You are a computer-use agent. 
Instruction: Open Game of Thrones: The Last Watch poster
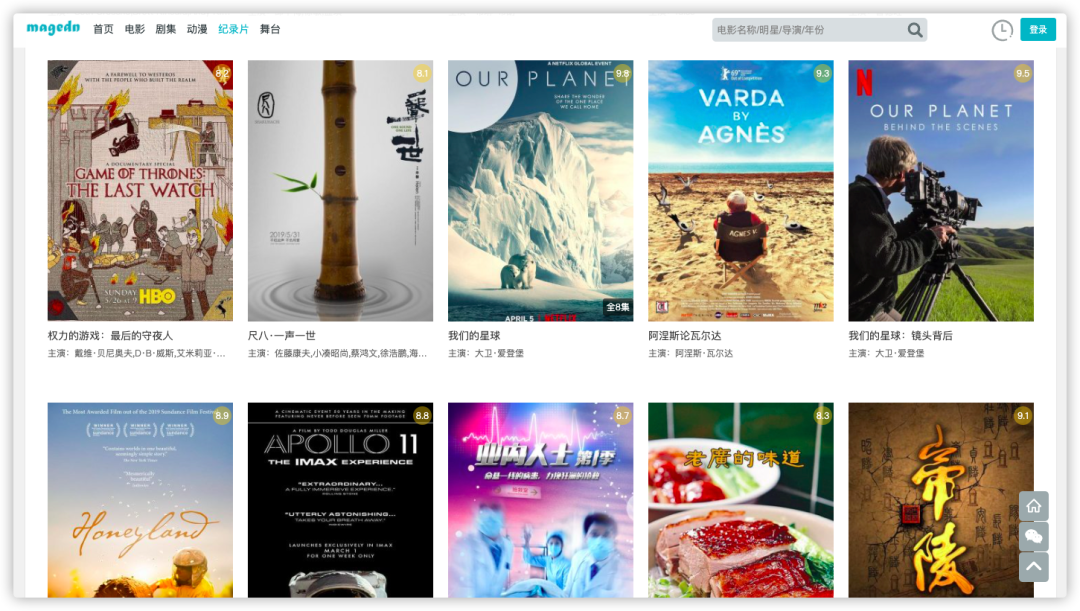[x=140, y=190]
